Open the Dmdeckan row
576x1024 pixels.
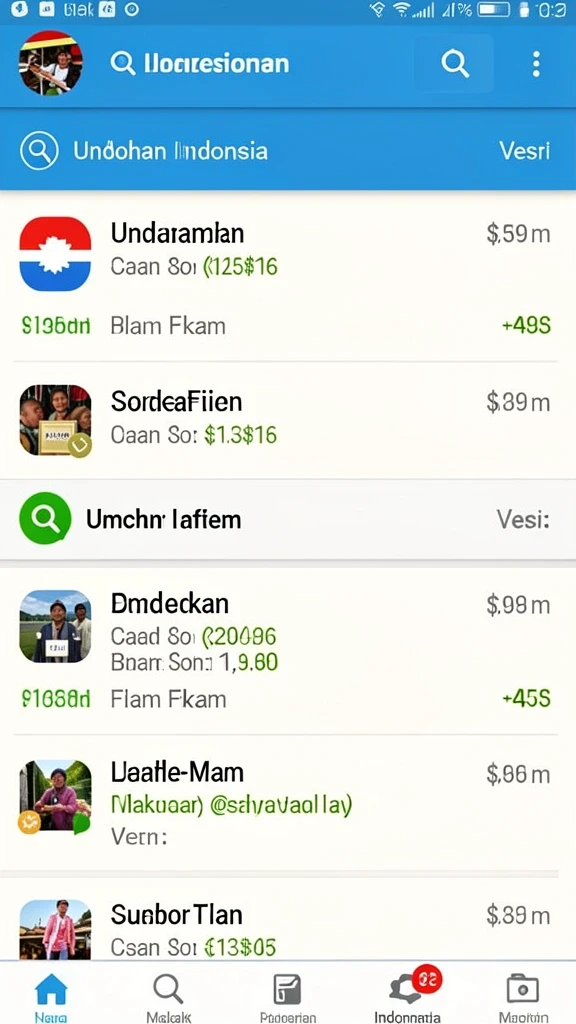tap(288, 650)
